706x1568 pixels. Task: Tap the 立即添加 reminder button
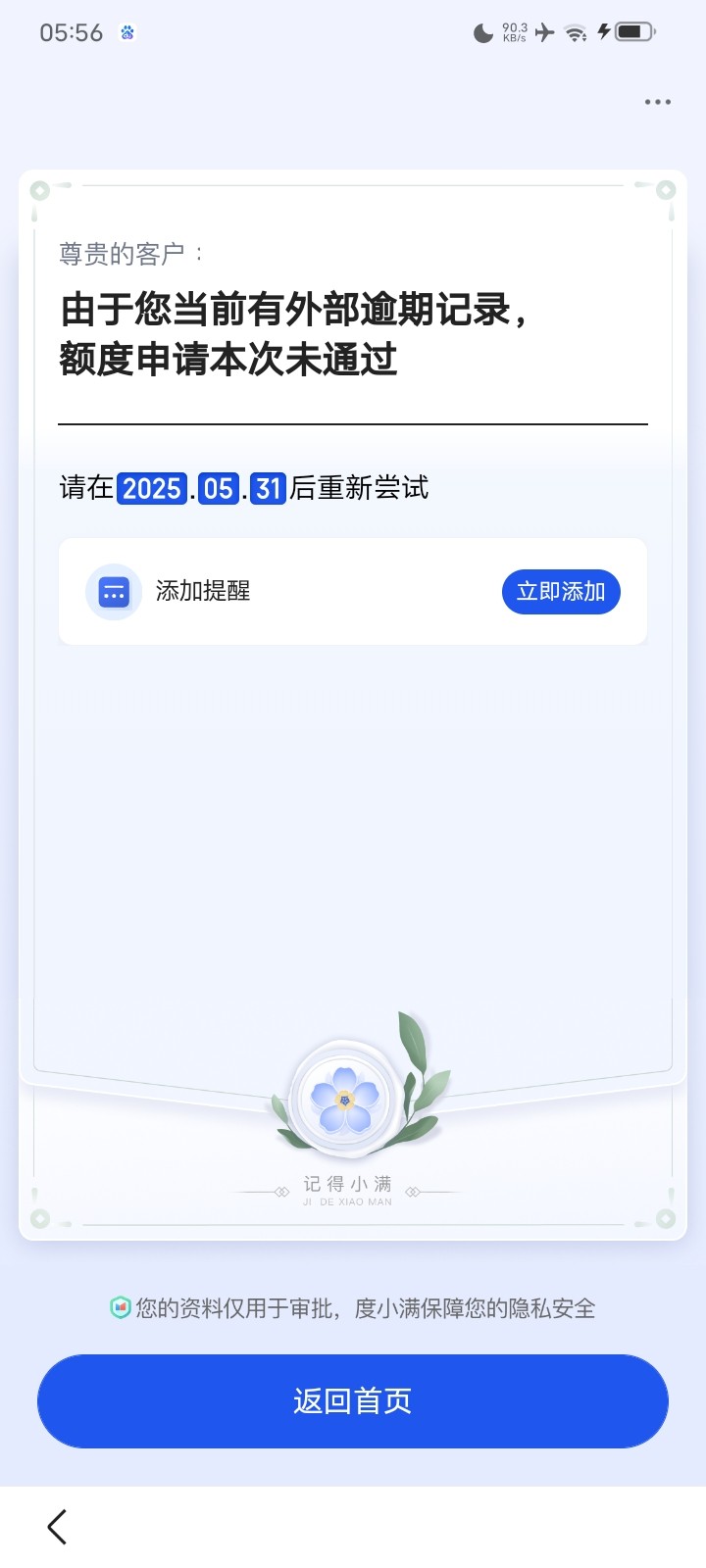(x=561, y=592)
